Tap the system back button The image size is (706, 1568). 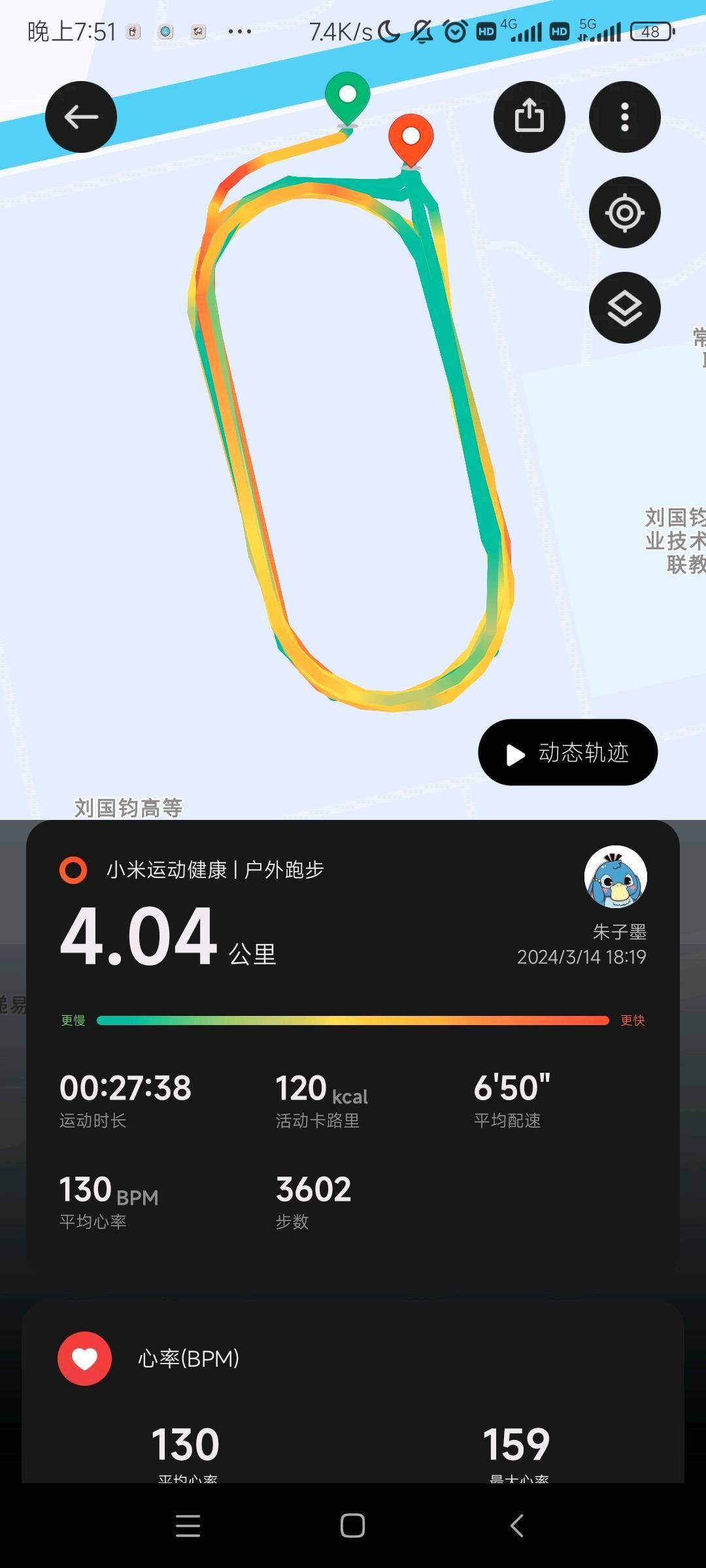(516, 1526)
